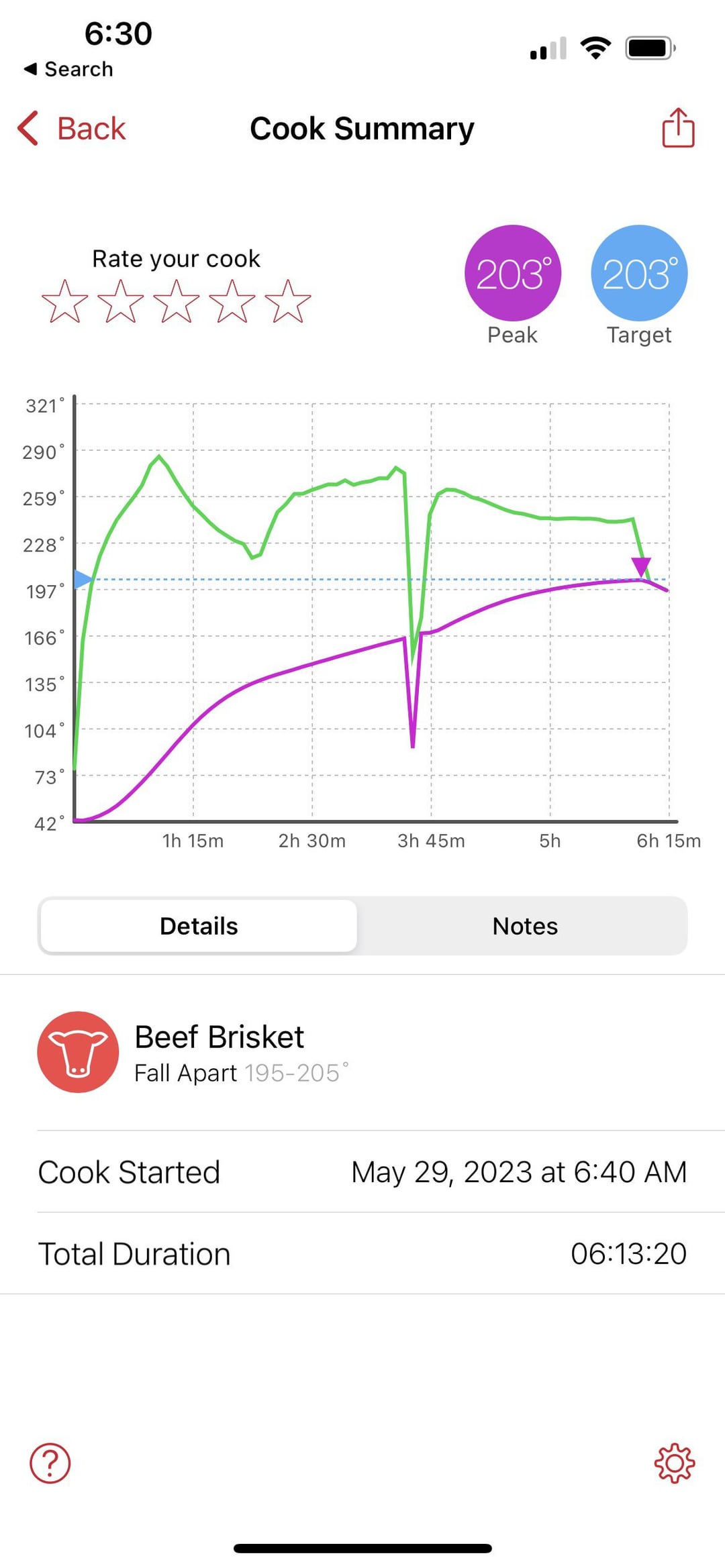Tap the purple Peak temperature circle
725x1568 pixels.
point(513,274)
